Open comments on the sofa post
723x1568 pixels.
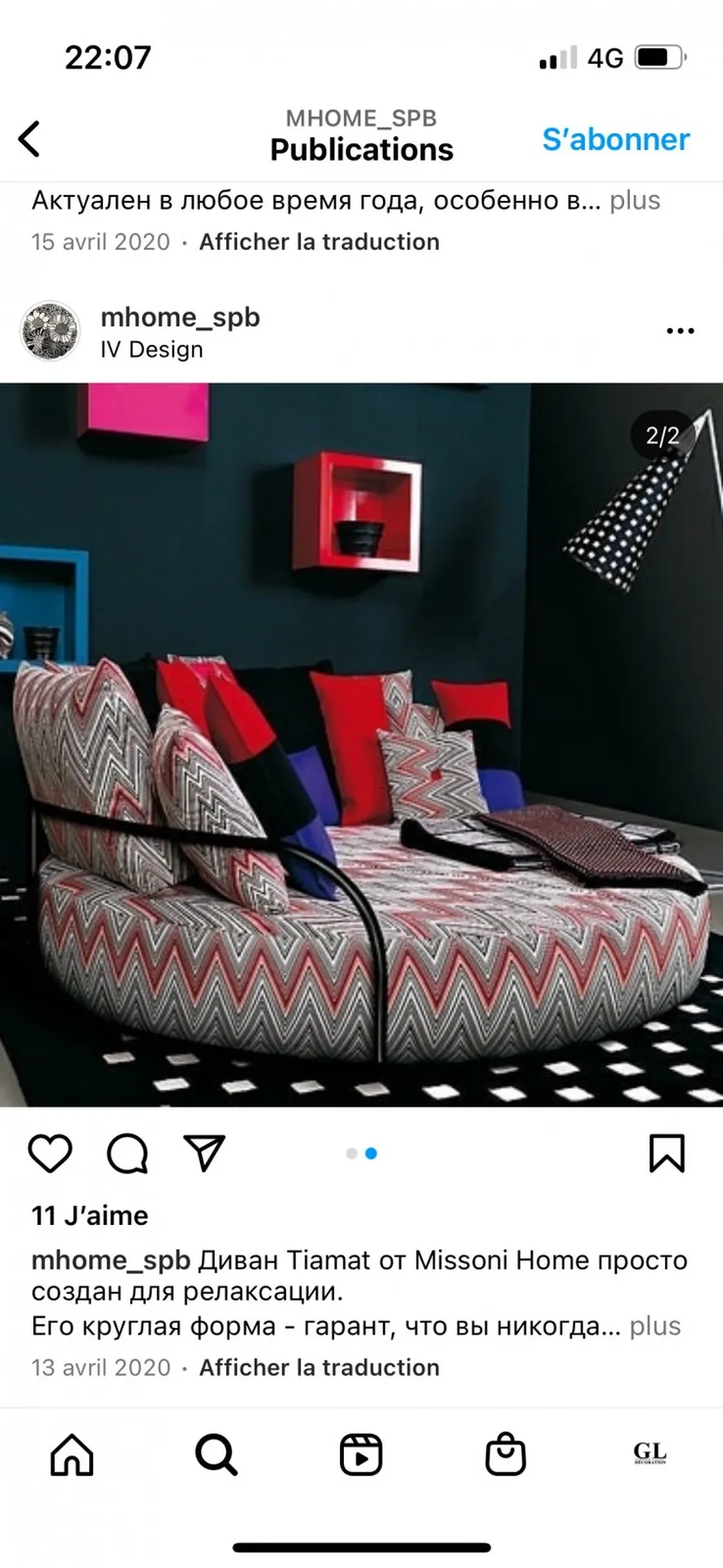tap(127, 1154)
